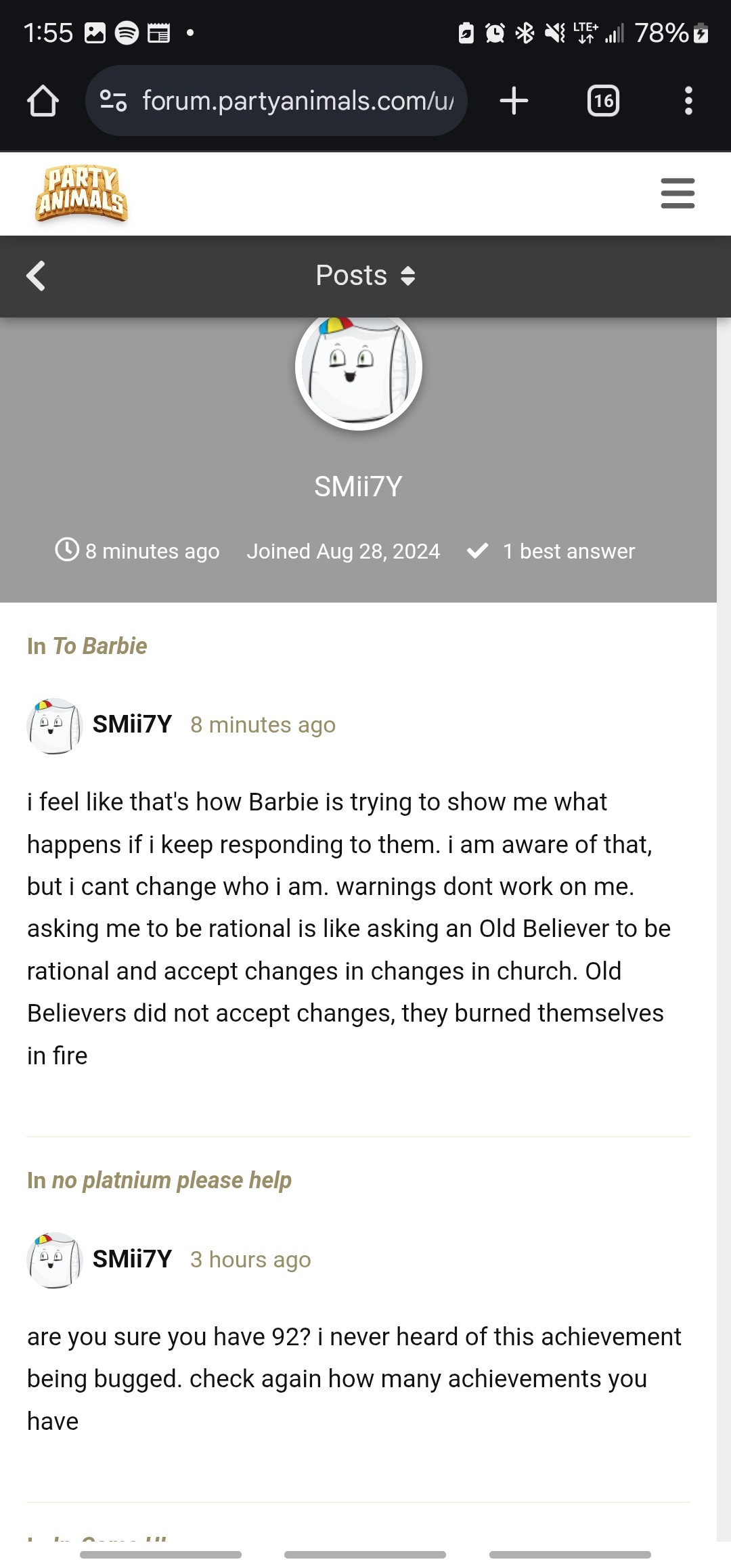Open the forum hamburger menu
Image resolution: width=731 pixels, height=1568 pixels.
(678, 194)
